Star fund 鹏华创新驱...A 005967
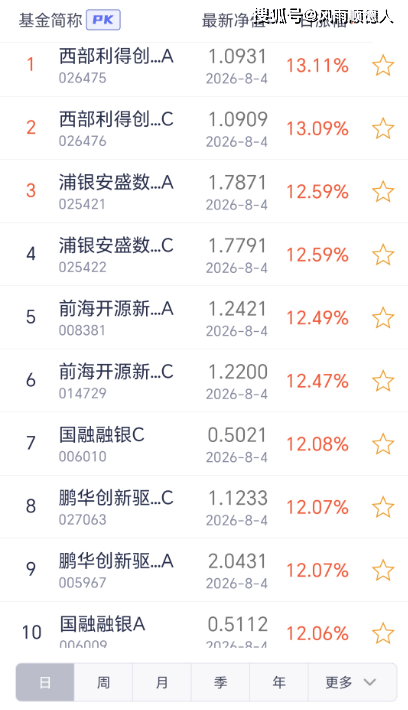This screenshot has height=710, width=408. 383,570
